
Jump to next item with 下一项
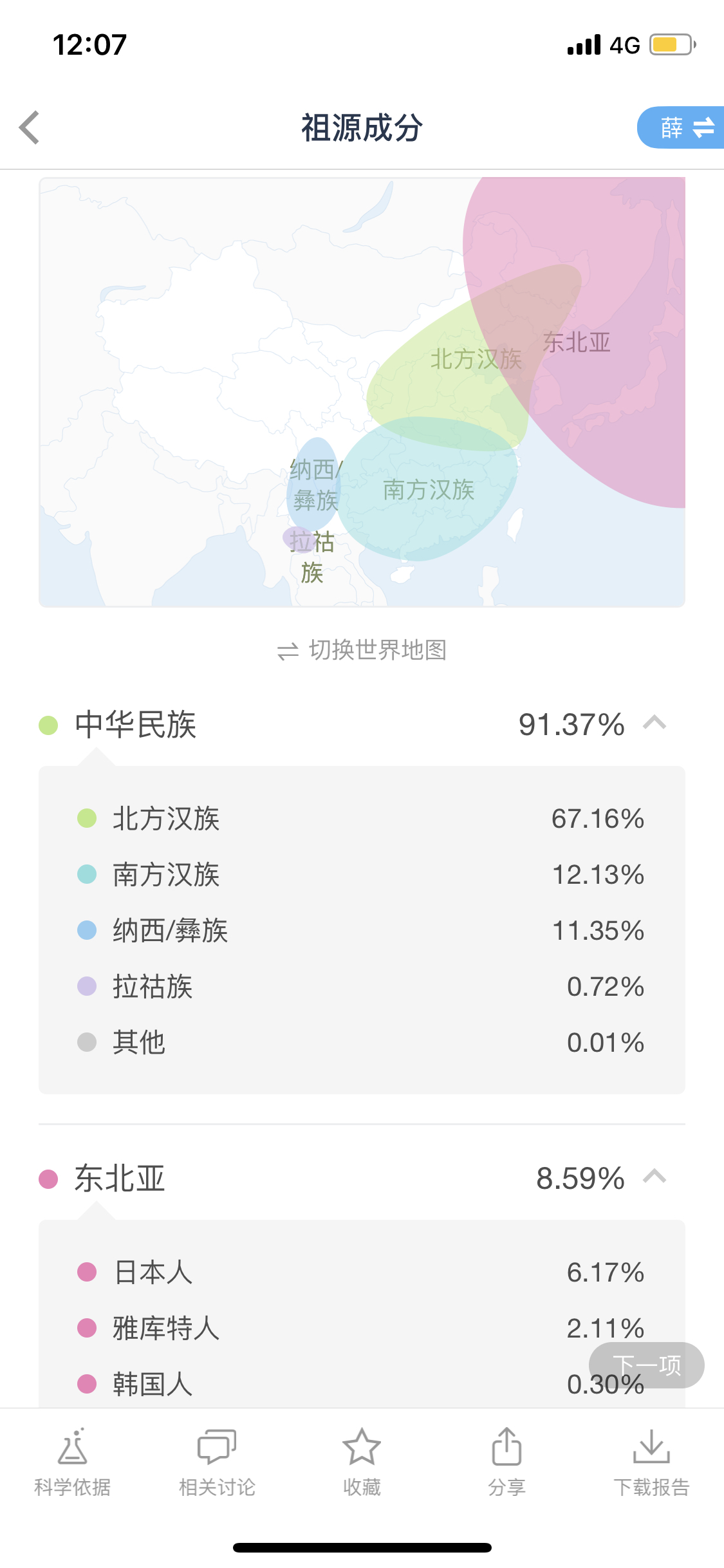coord(647,1365)
